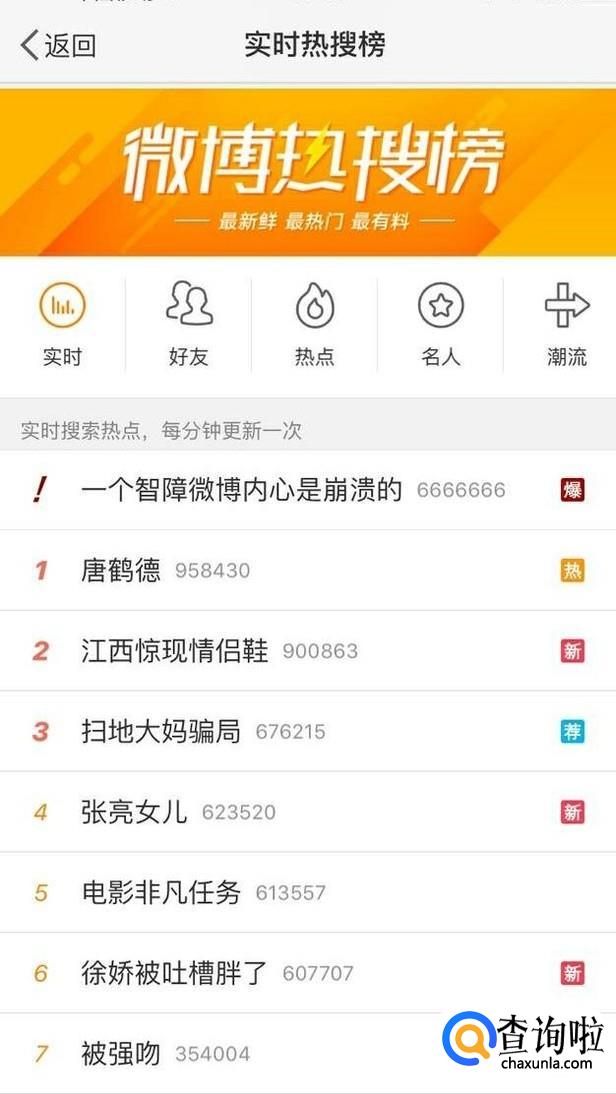This screenshot has height=1094, width=616.
Task: Open the 扫地大妈骗局 topic
Action: [161, 732]
